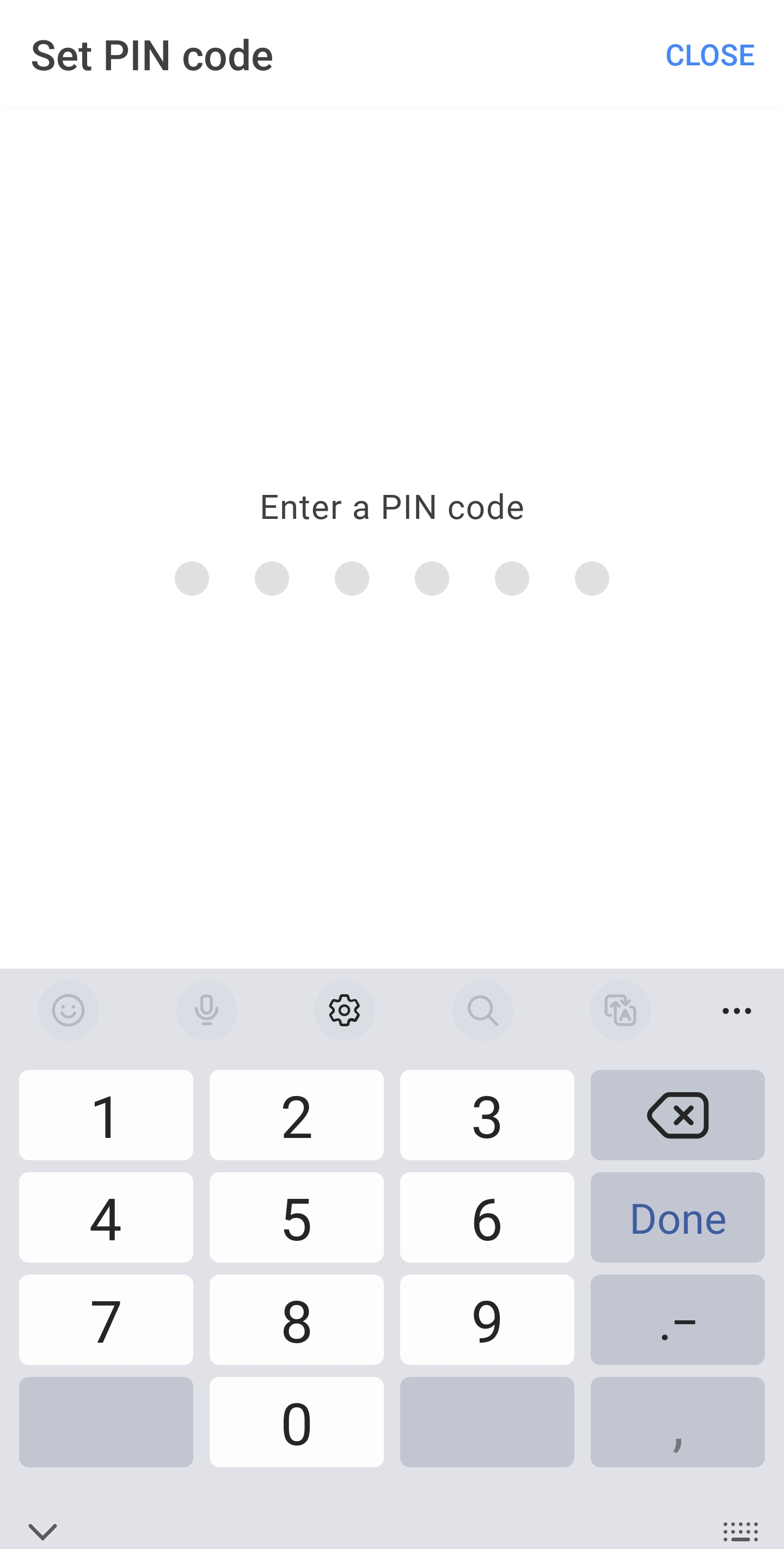This screenshot has width=784, height=1549.
Task: Open keyboard switcher icon
Action: [740, 1532]
